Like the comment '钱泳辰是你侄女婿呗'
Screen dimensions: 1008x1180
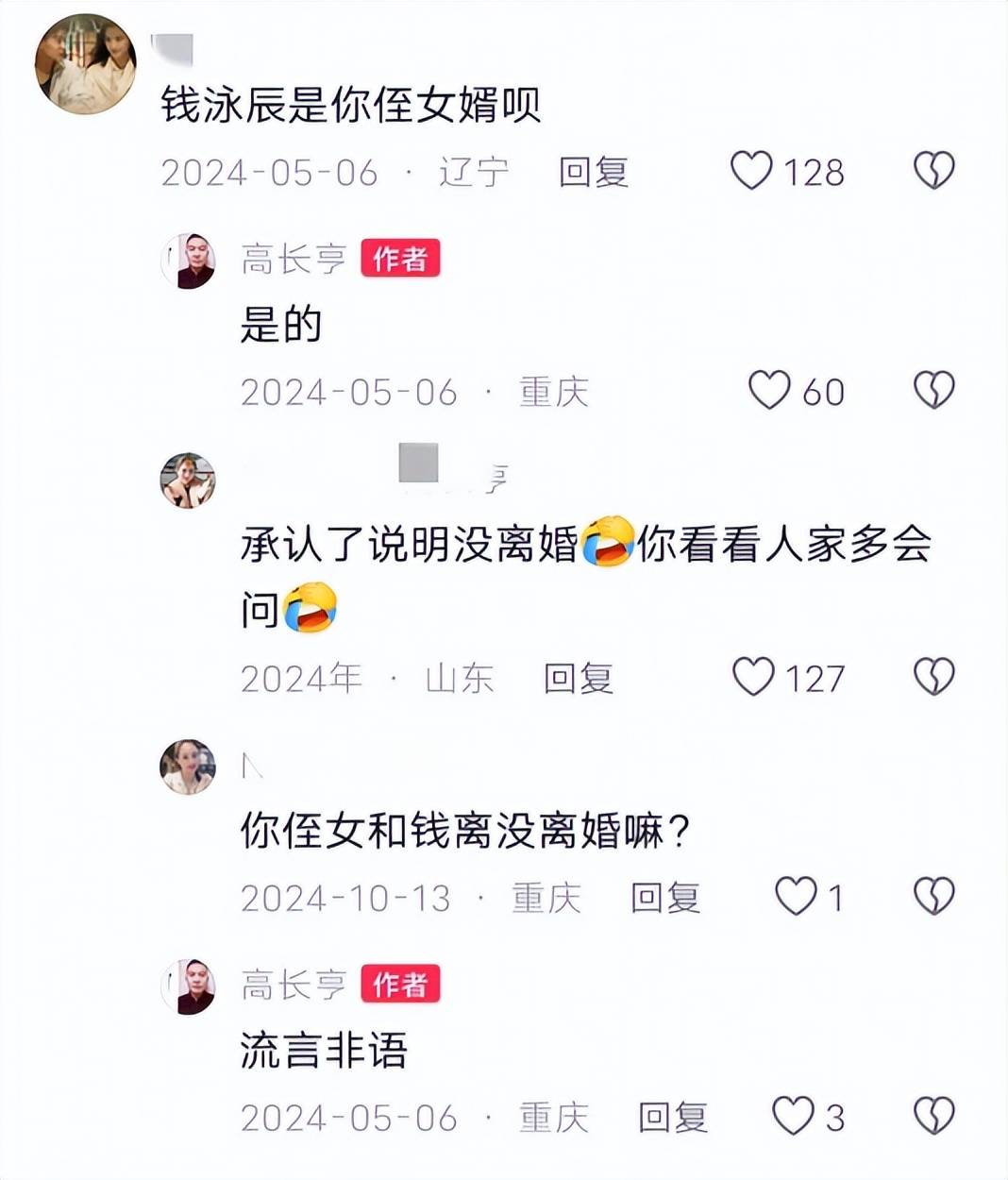coord(752,171)
